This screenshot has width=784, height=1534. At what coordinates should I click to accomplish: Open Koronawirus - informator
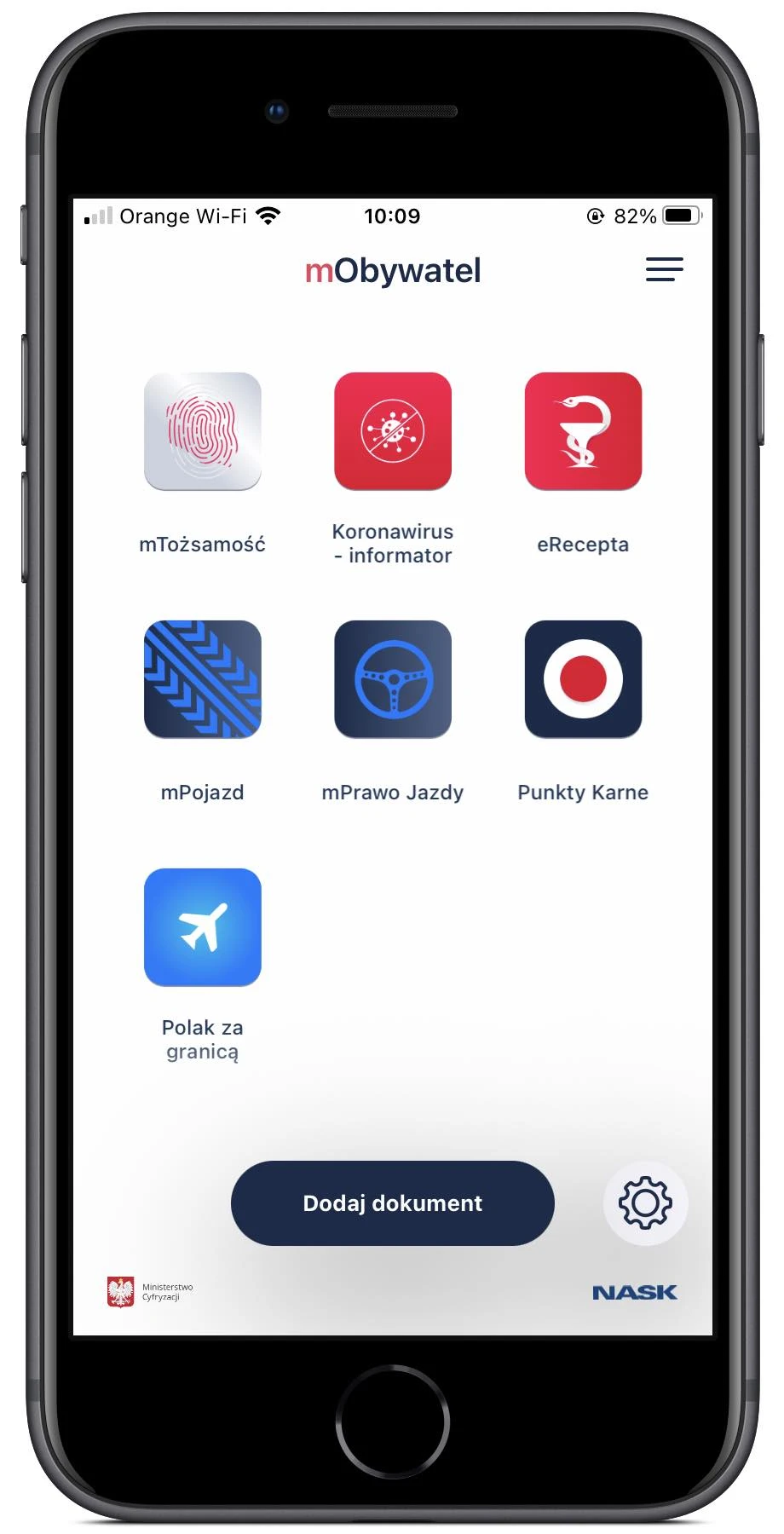coord(393,431)
